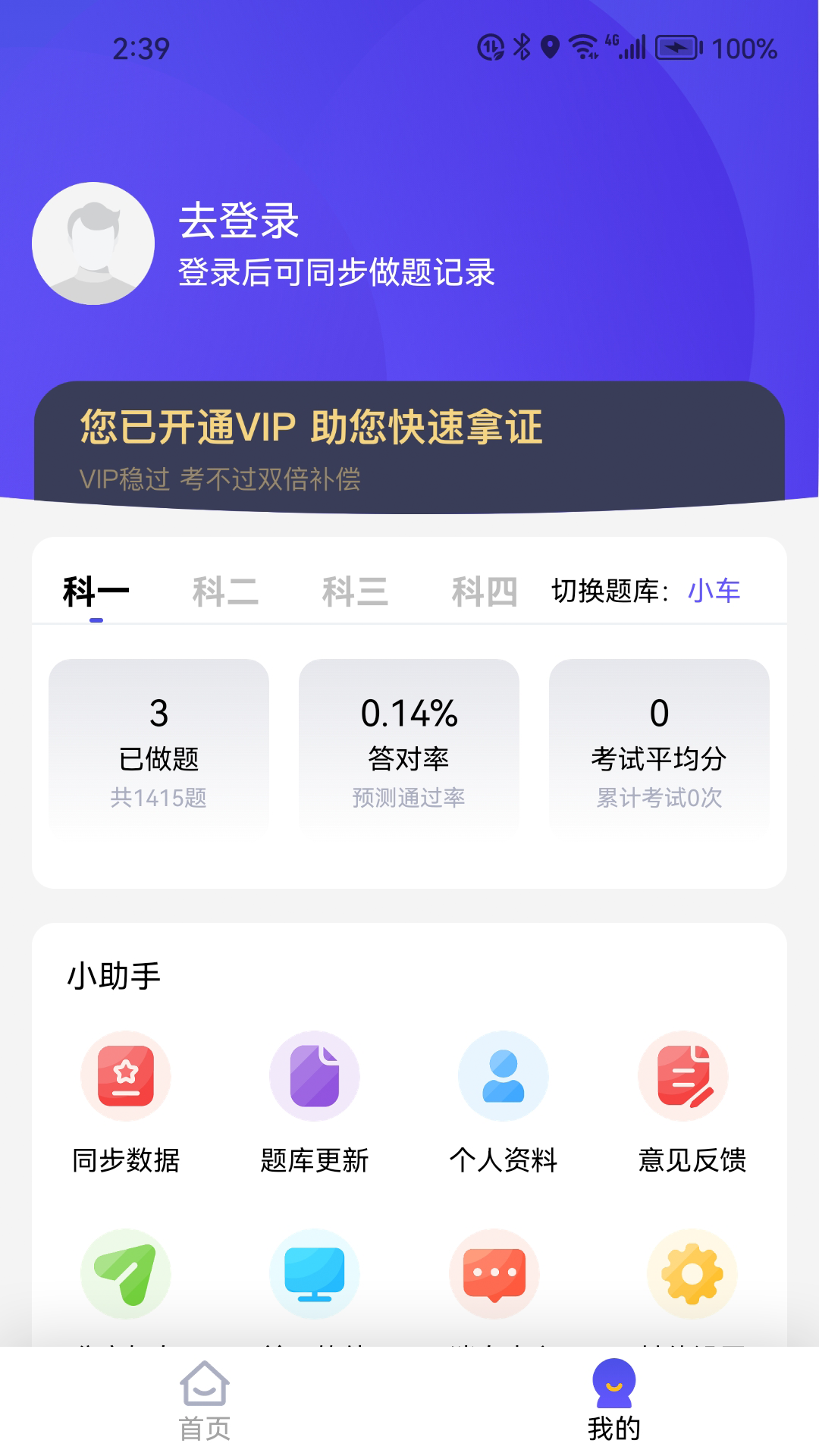Change question bank via 小车
The height and width of the screenshot is (1456, 819).
click(714, 591)
